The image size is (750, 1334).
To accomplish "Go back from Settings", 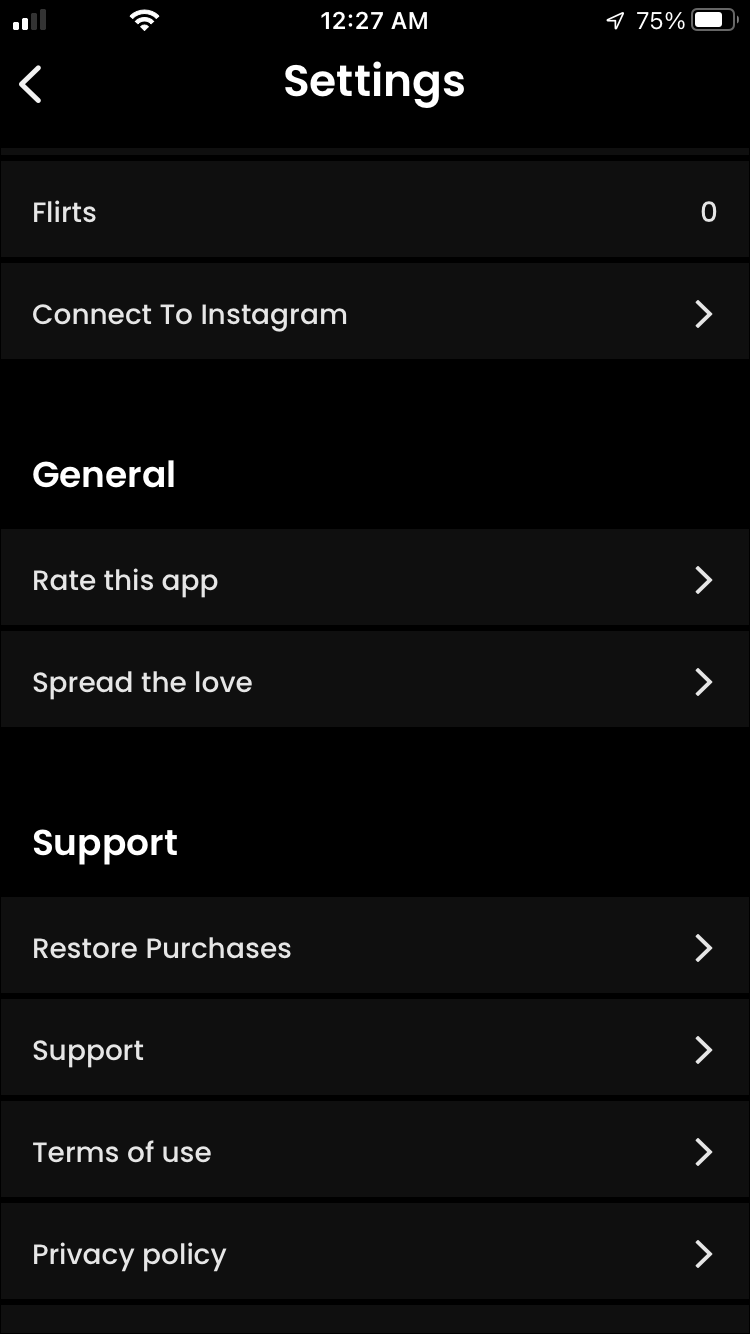I will pyautogui.click(x=32, y=84).
